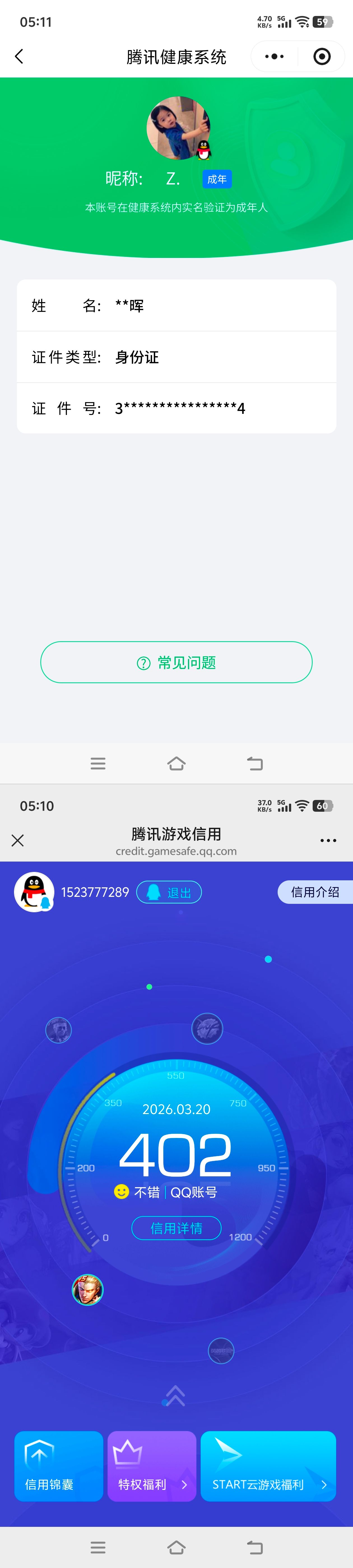
Task: Go back from the 腾讯健康系统 page
Action: [x=19, y=57]
